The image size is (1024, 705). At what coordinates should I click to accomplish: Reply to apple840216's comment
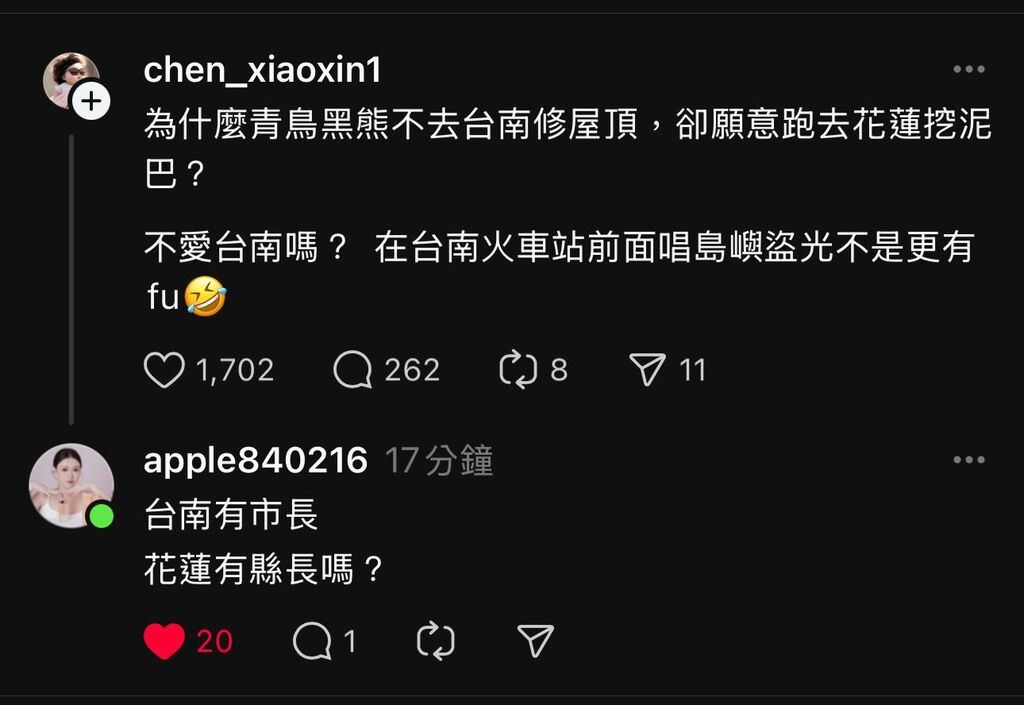312,641
